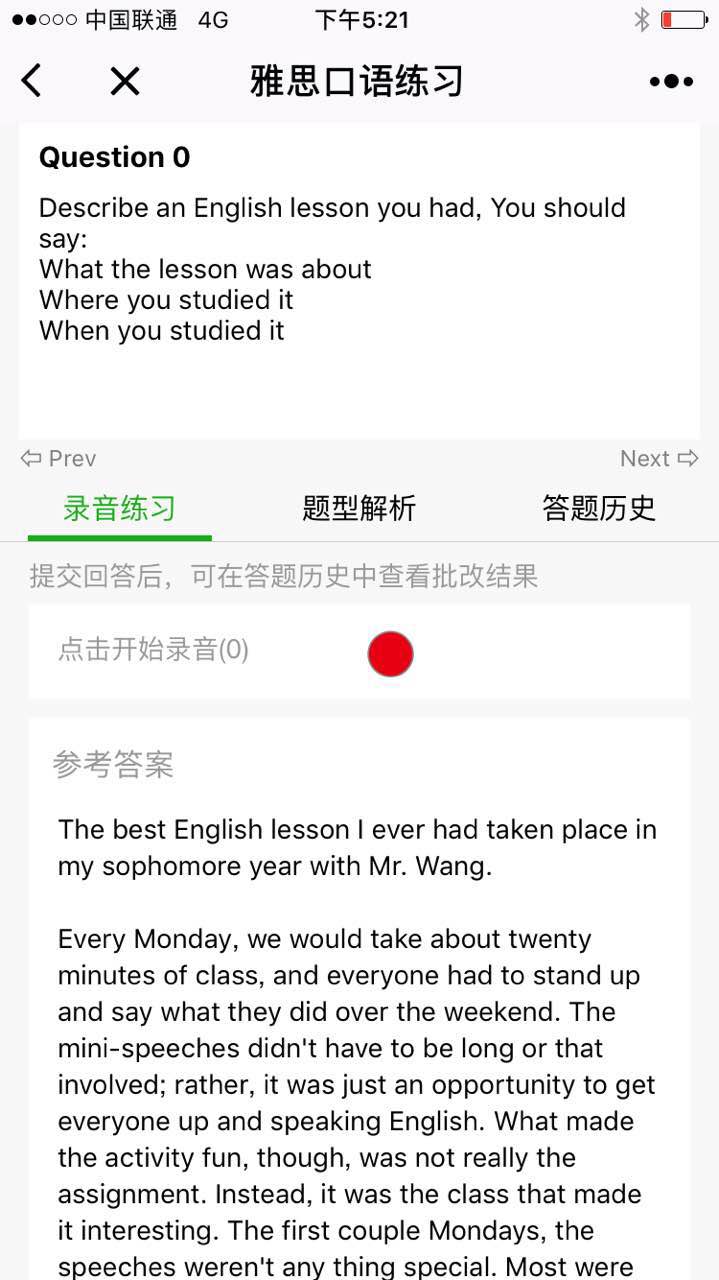Go to the previous question with Prev
This screenshot has width=719, height=1280.
pyautogui.click(x=59, y=458)
